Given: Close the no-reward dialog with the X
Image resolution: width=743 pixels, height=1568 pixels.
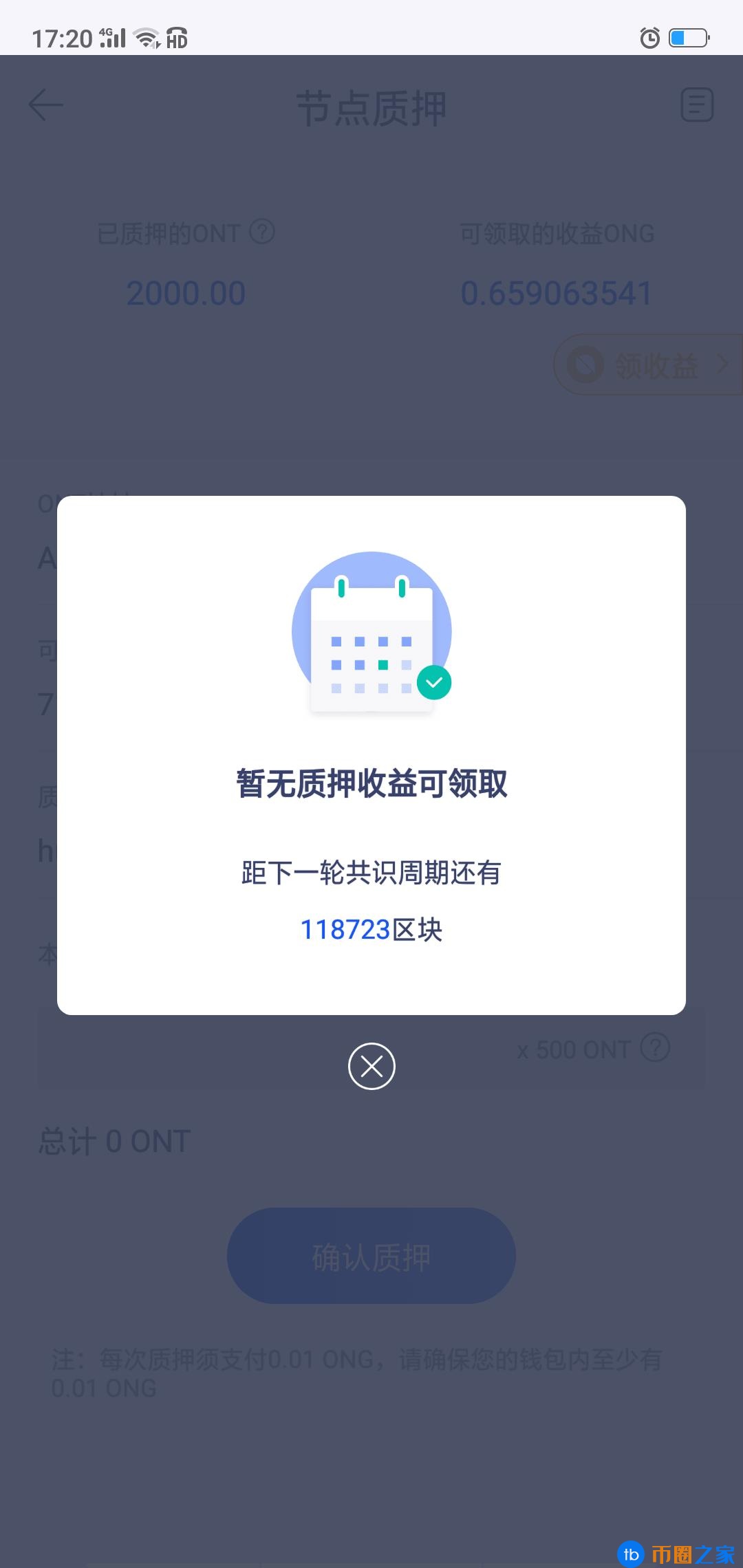Looking at the screenshot, I should (x=371, y=1066).
